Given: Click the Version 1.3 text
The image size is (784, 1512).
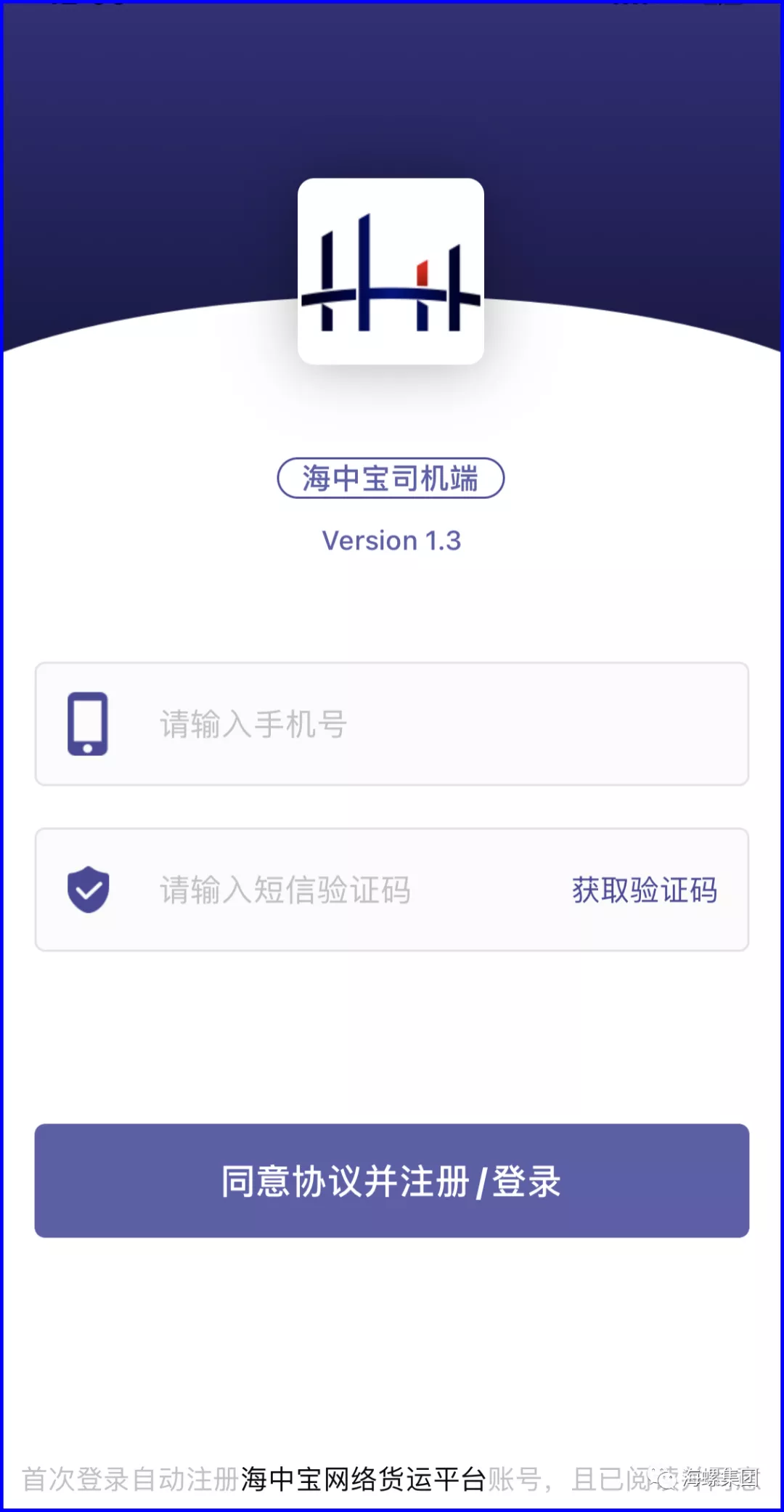Looking at the screenshot, I should pos(392,540).
